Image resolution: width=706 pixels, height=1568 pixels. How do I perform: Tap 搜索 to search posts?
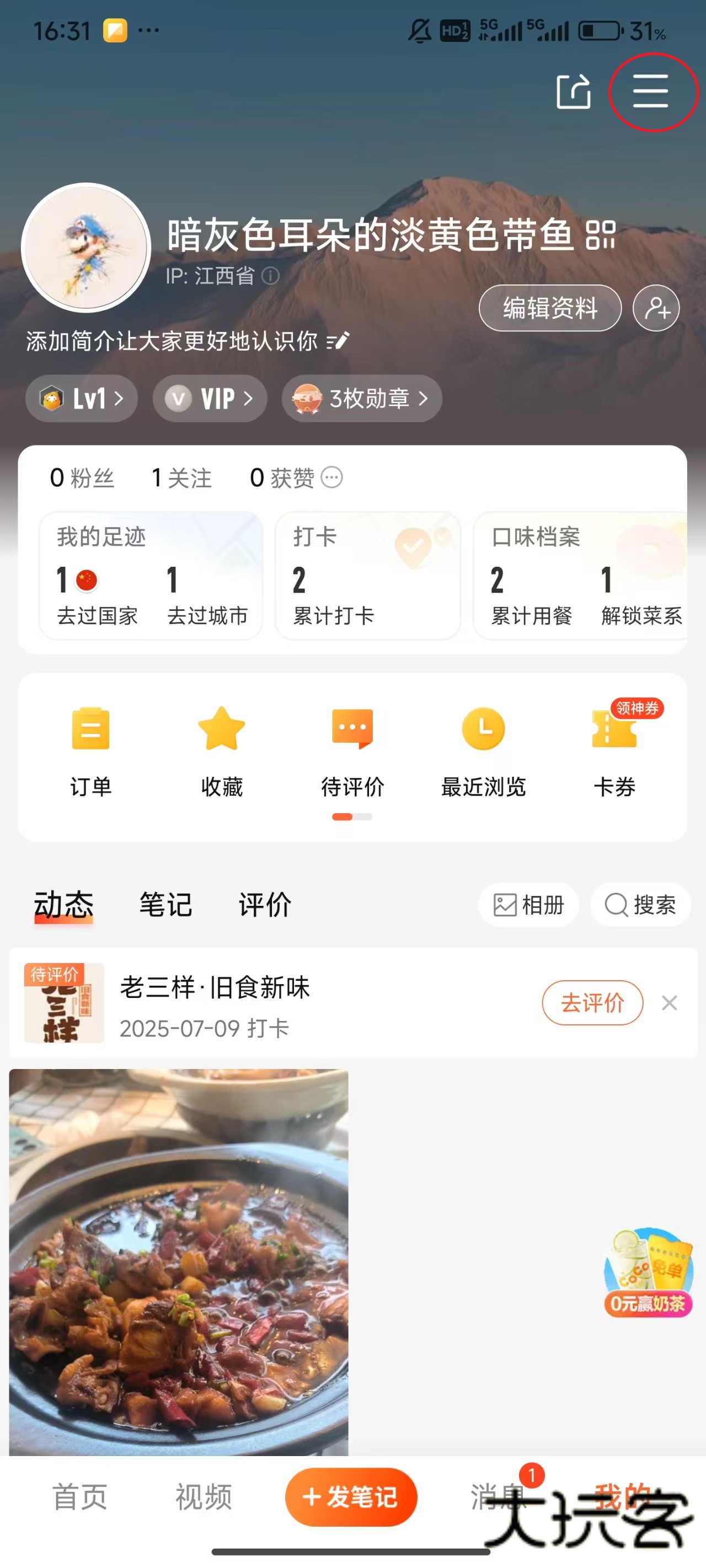tap(640, 905)
